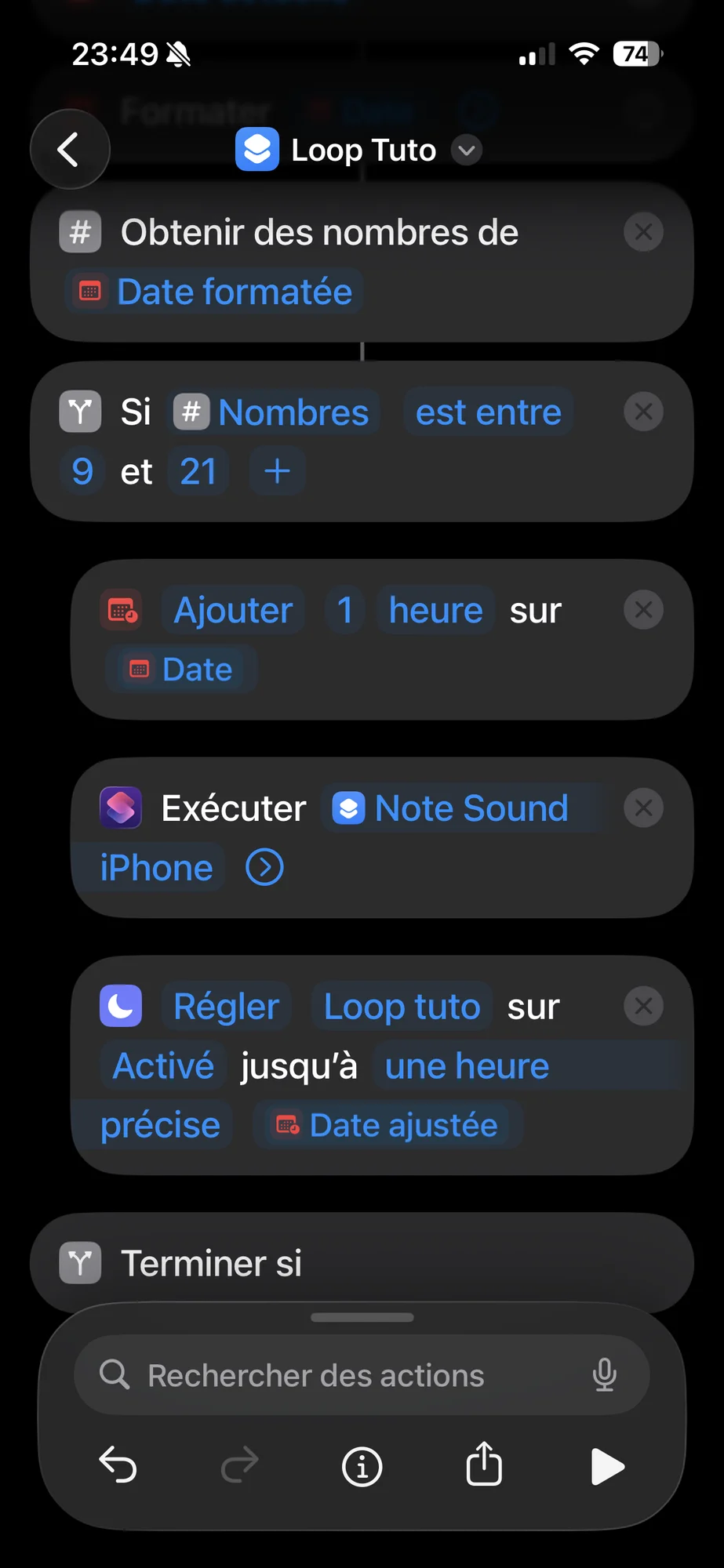Add another condition with the plus
The image size is (724, 1568).
(x=277, y=472)
